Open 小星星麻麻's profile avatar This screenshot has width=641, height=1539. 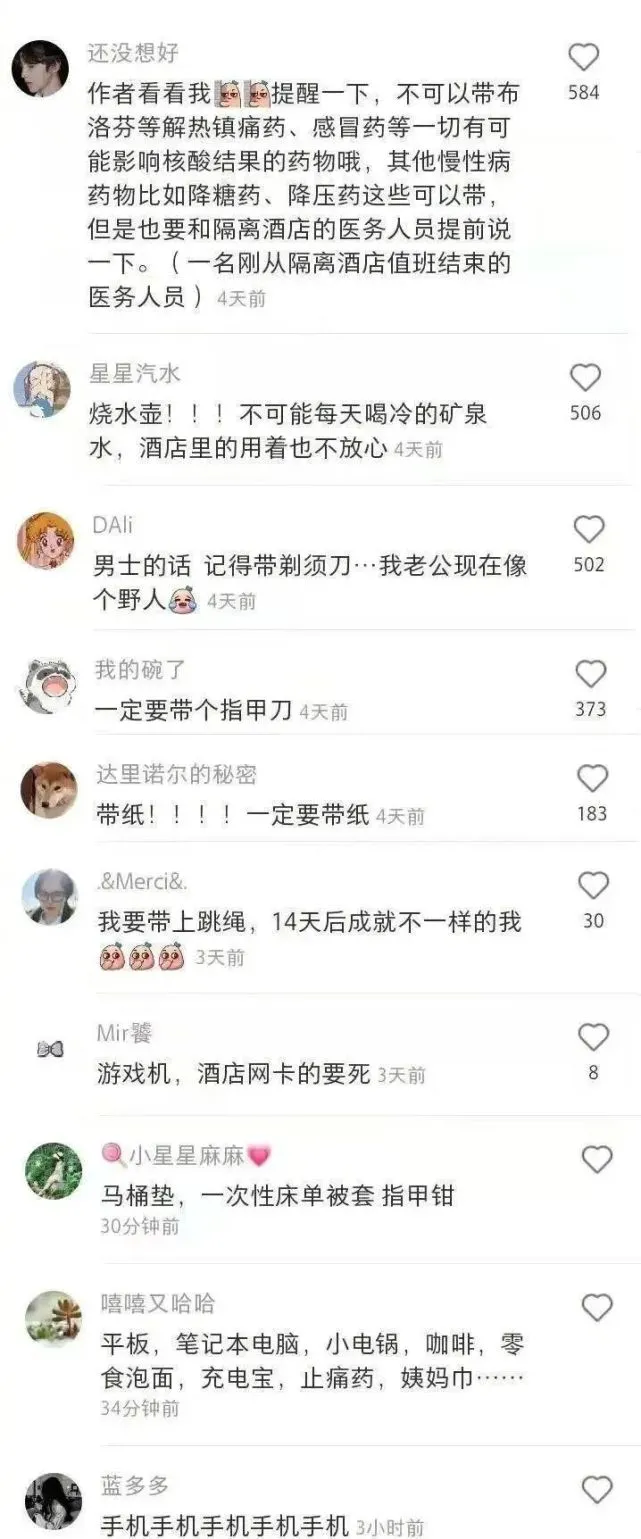53,1171
